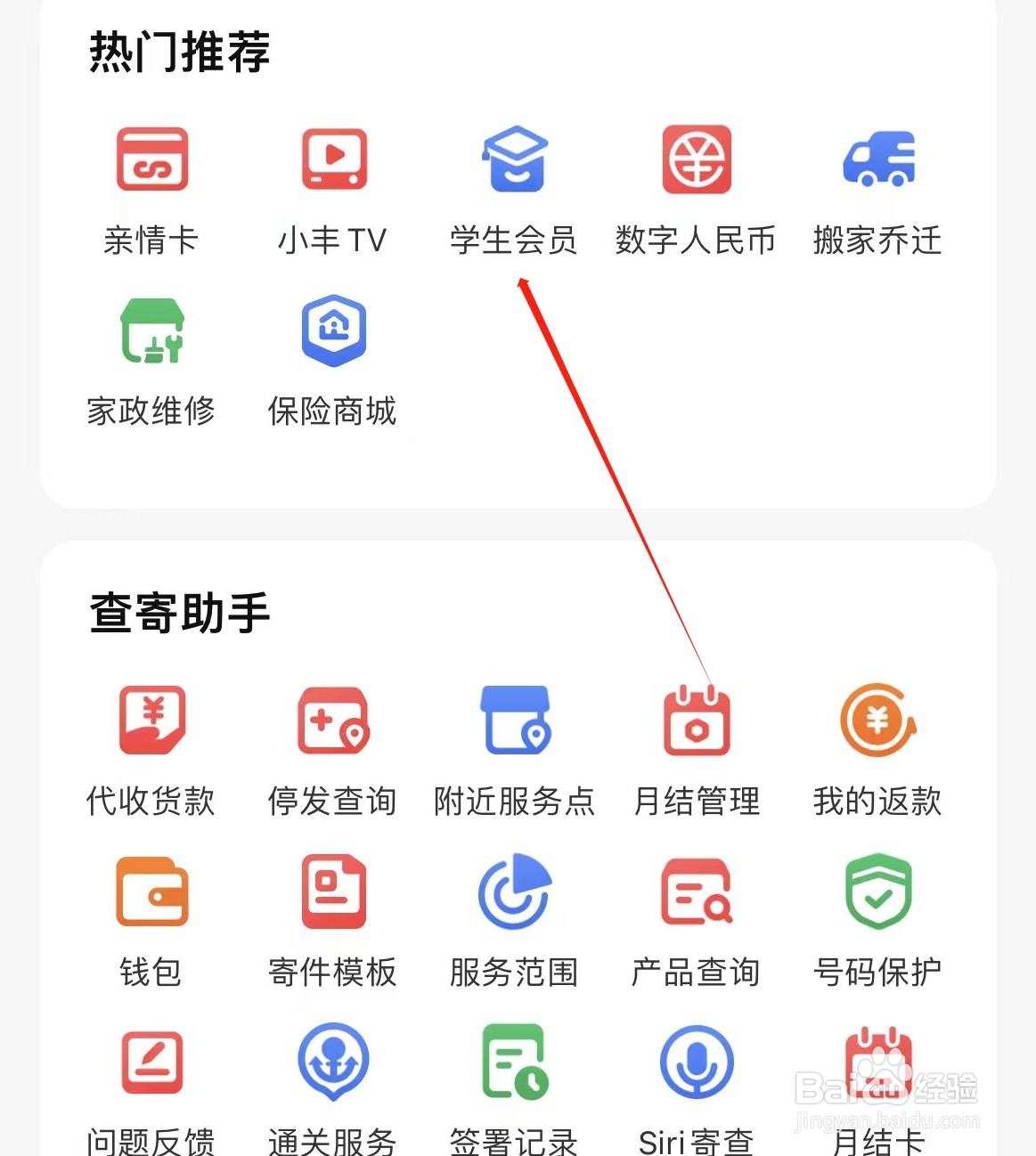Open 学生会员 (Student Membership) icon
Viewport: 1036px width, 1156px height.
pos(513,162)
